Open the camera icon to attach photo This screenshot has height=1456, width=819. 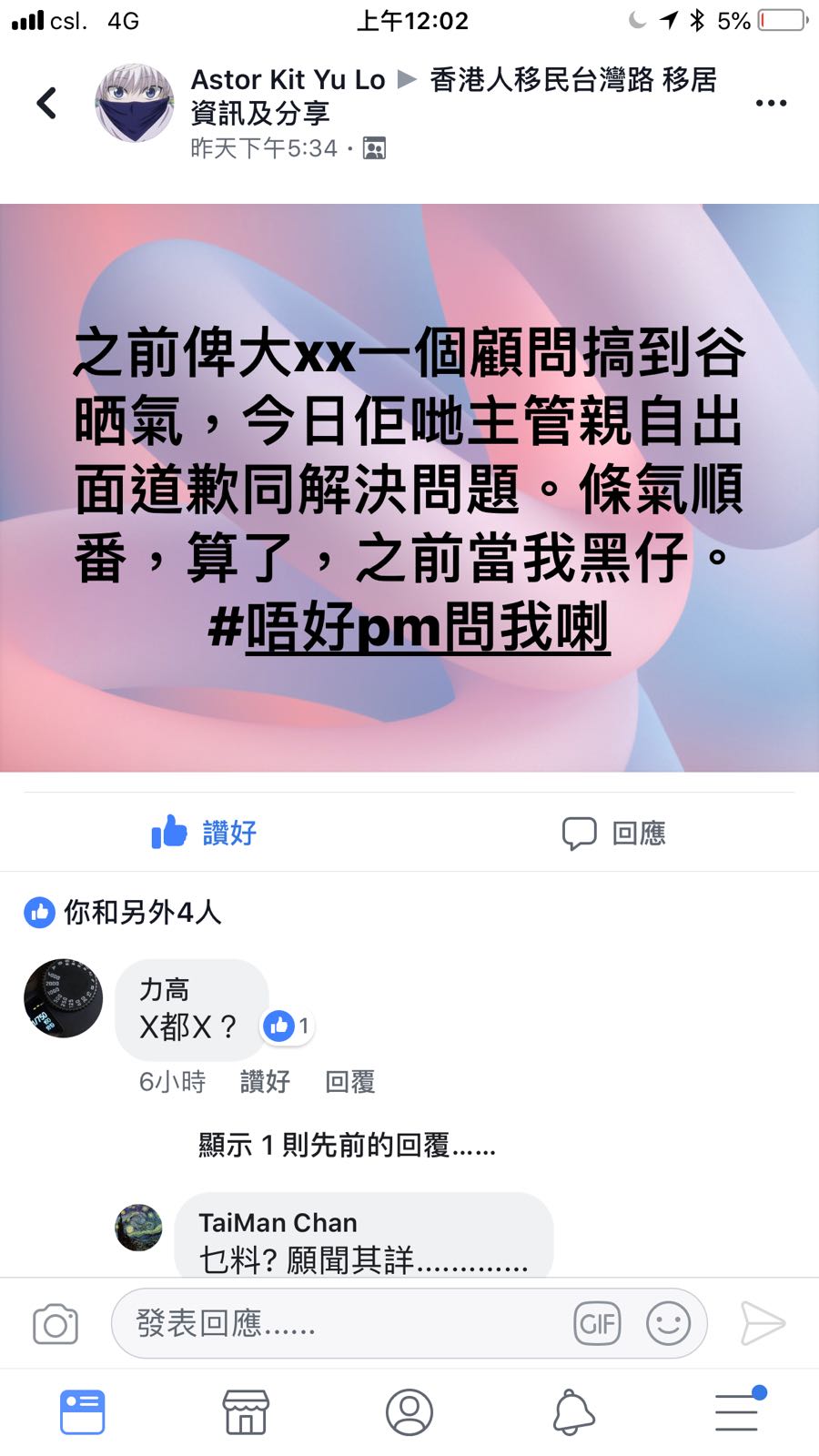pyautogui.click(x=56, y=1324)
